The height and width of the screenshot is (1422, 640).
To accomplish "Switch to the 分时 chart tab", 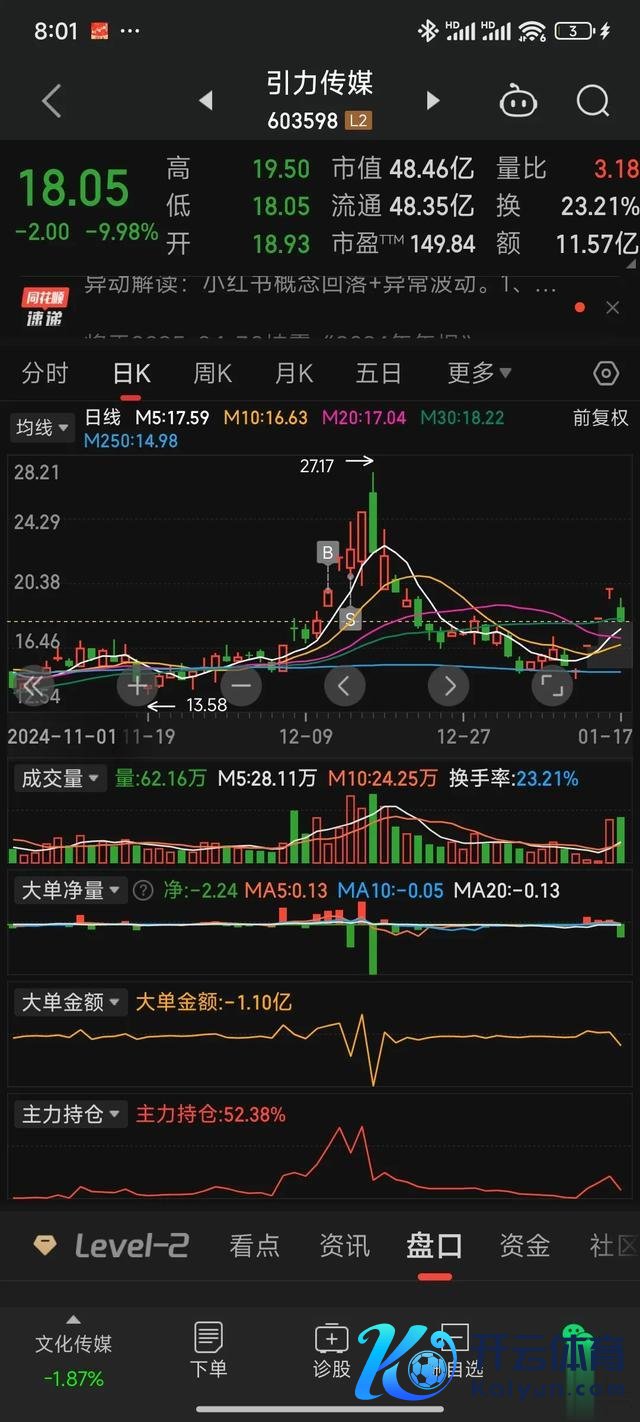I will [x=45, y=374].
